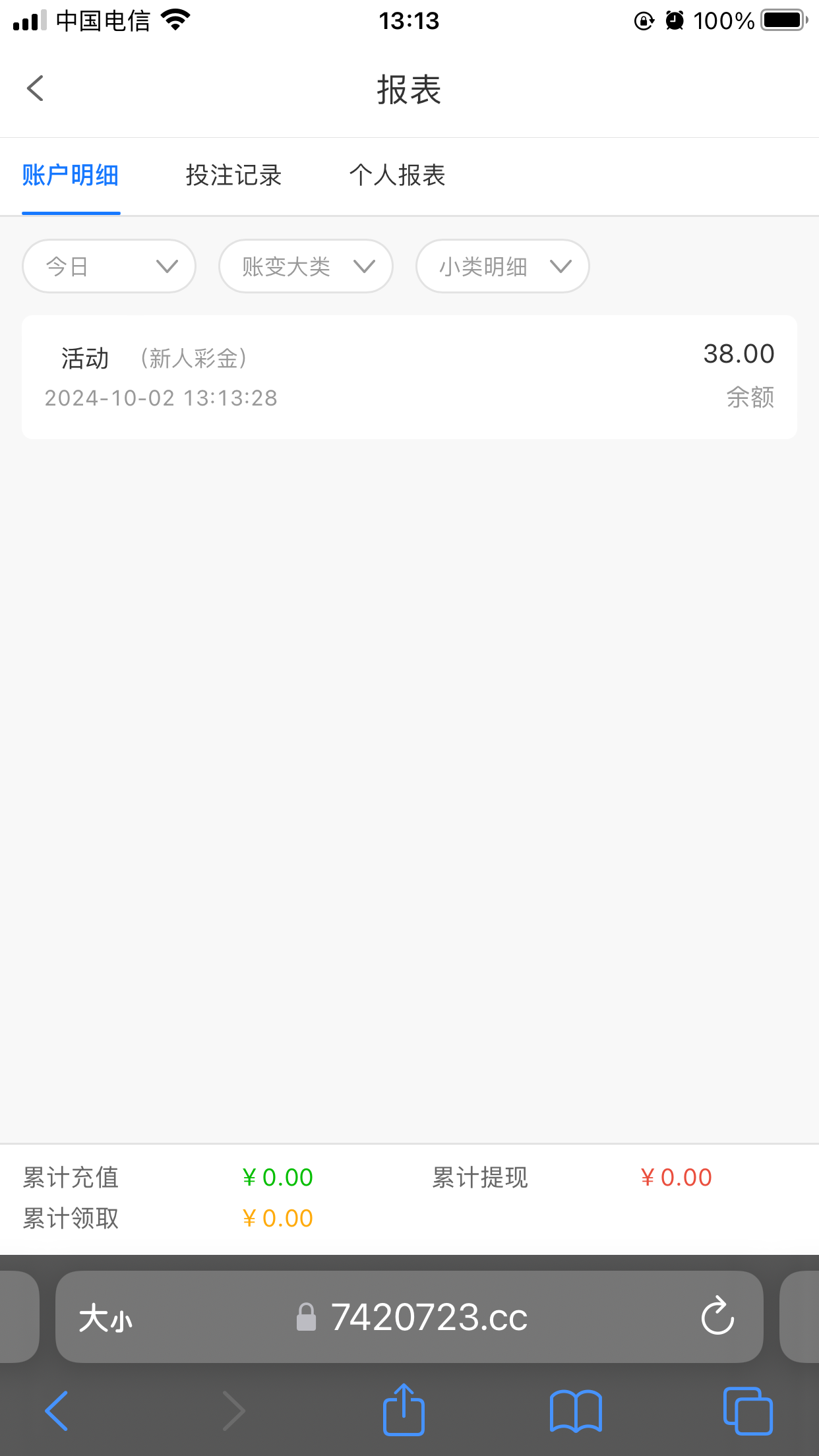The height and width of the screenshot is (1456, 819).
Task: Tap the padlock icon in the address bar
Action: coord(305,1318)
